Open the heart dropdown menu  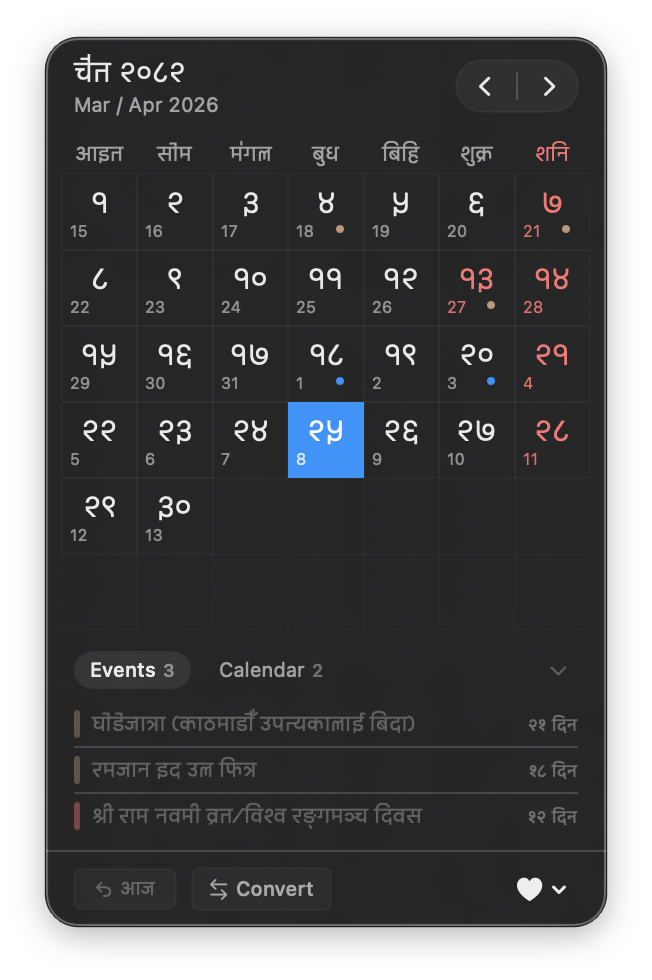[x=542, y=889]
